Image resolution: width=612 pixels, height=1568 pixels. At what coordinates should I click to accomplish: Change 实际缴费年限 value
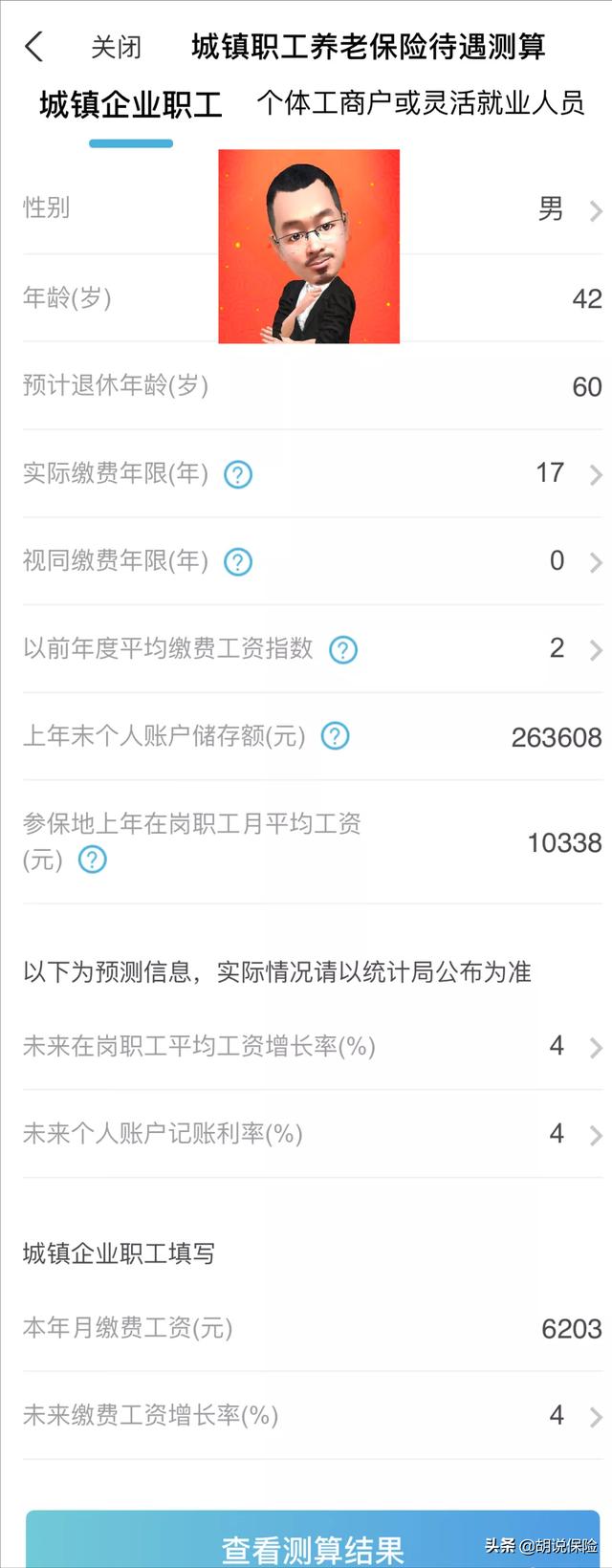pyautogui.click(x=566, y=473)
